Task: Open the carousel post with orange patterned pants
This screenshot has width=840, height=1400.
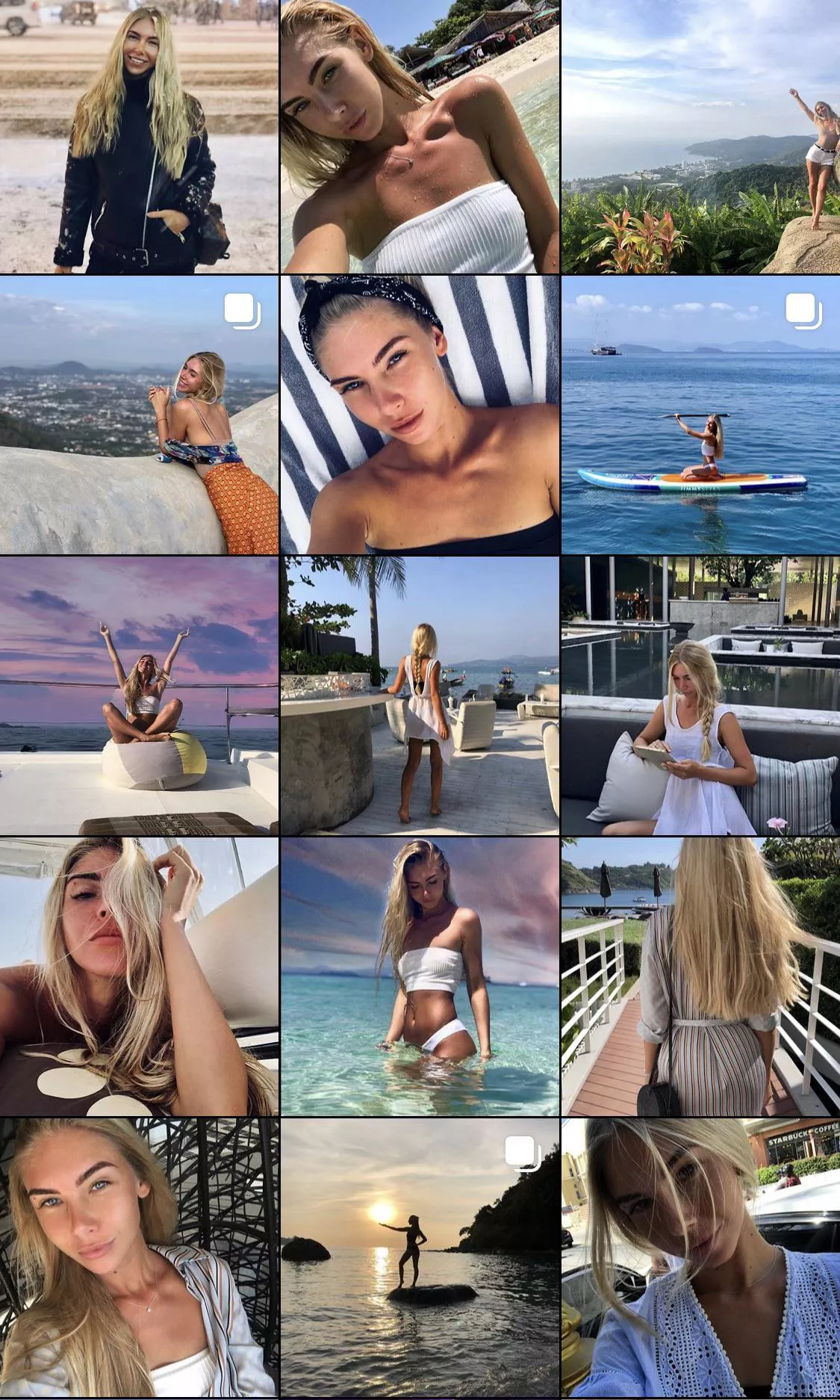Action: (139, 415)
